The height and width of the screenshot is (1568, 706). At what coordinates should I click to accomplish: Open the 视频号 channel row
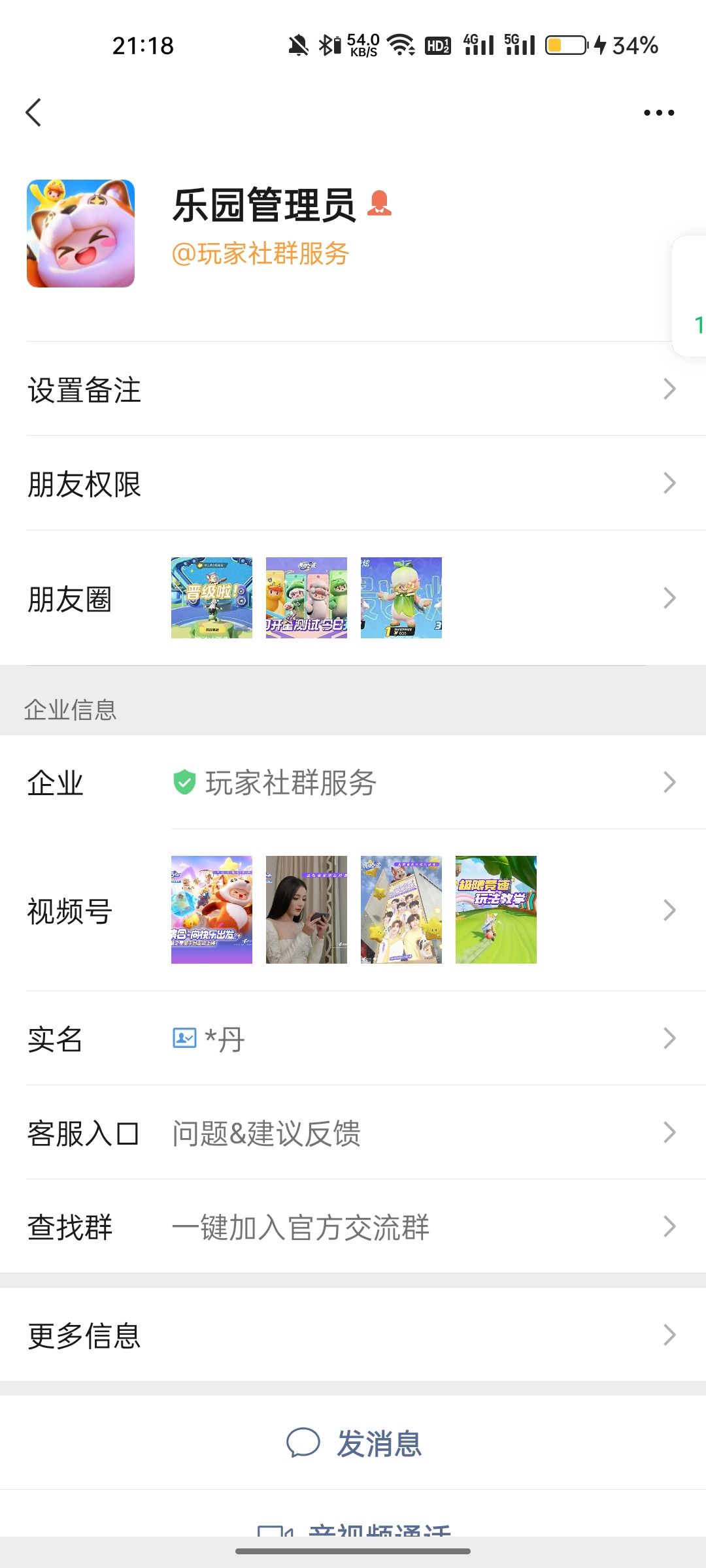(353, 909)
